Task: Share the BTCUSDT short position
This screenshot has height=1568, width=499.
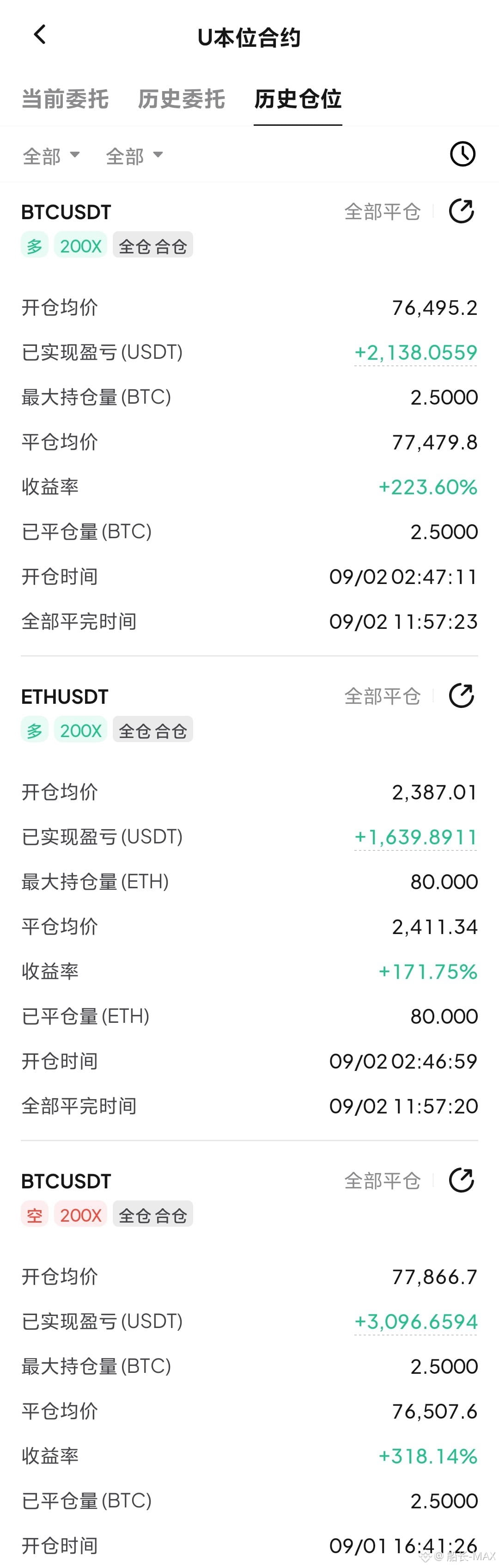Action: [461, 1180]
